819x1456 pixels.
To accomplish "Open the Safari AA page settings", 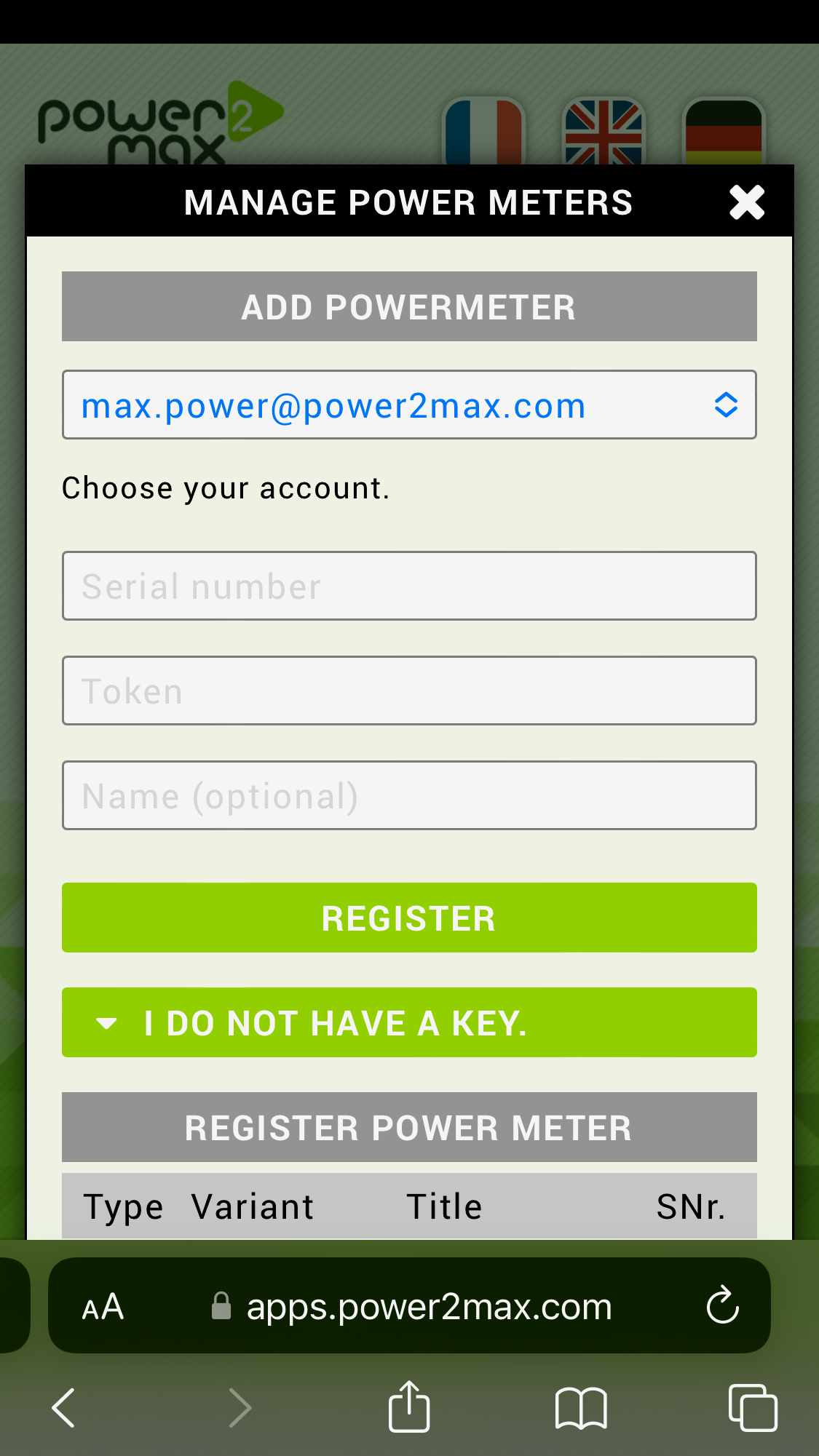I will (x=103, y=1307).
